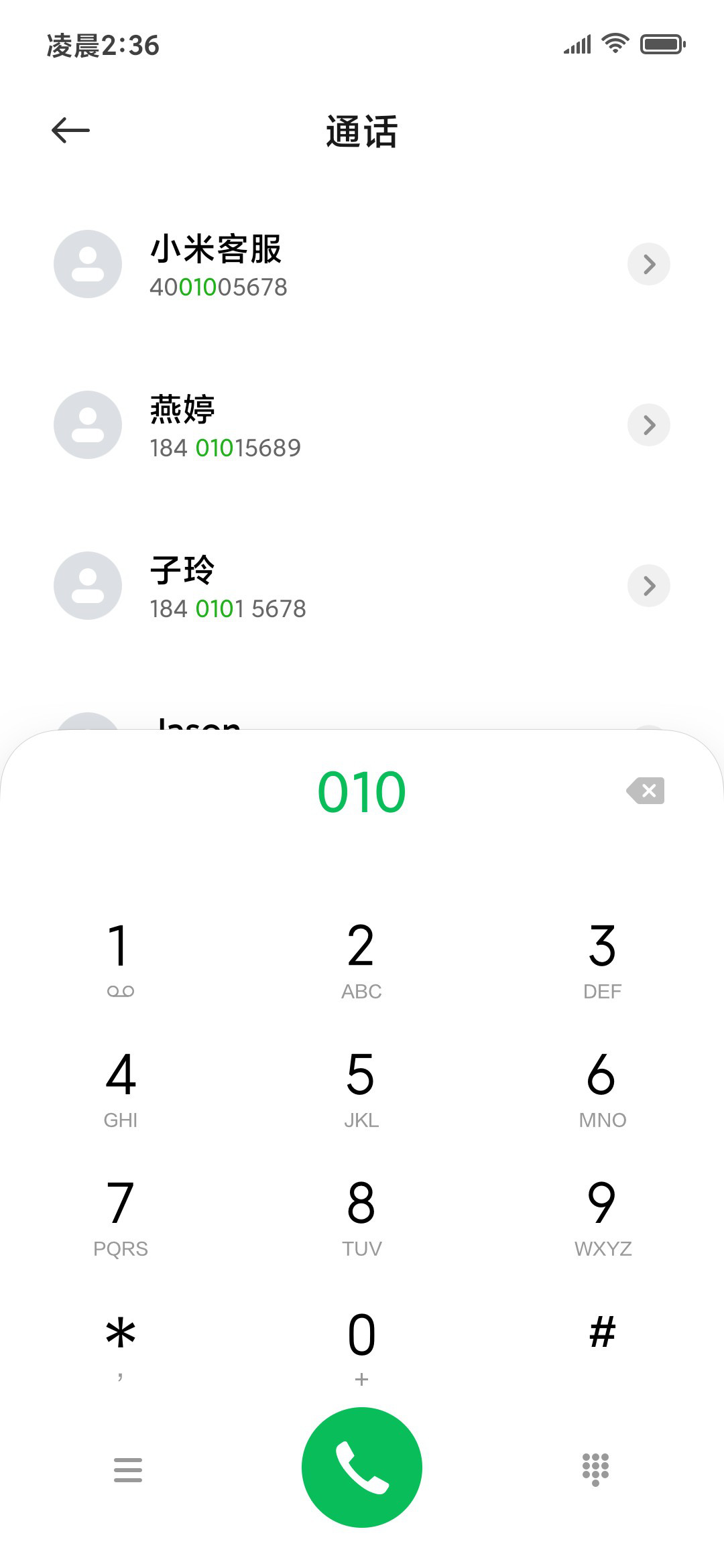Open details arrow for 子玲
Screen dimensions: 724x1568
pyautogui.click(x=649, y=586)
